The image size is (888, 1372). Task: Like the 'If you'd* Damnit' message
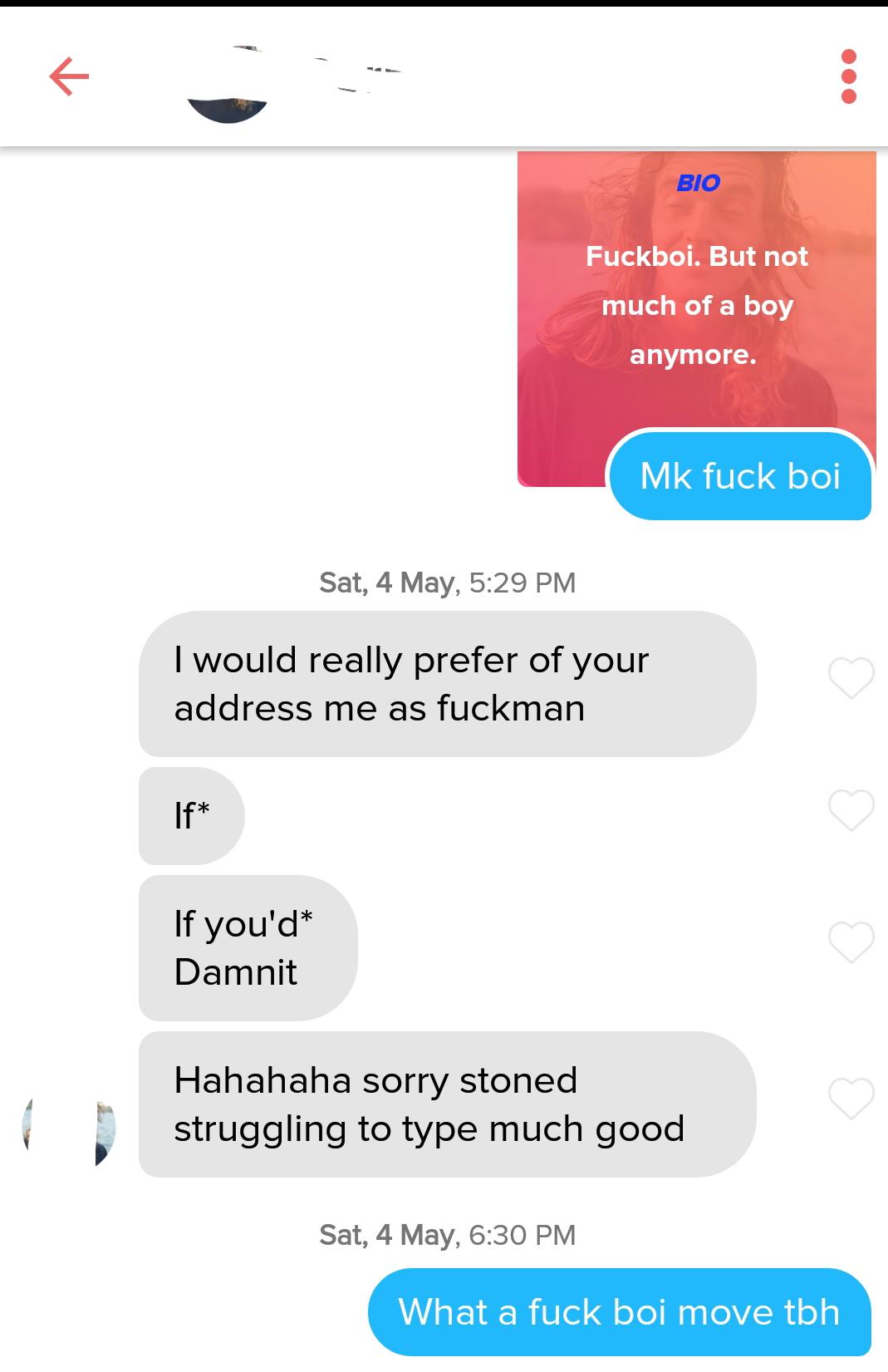(x=851, y=942)
